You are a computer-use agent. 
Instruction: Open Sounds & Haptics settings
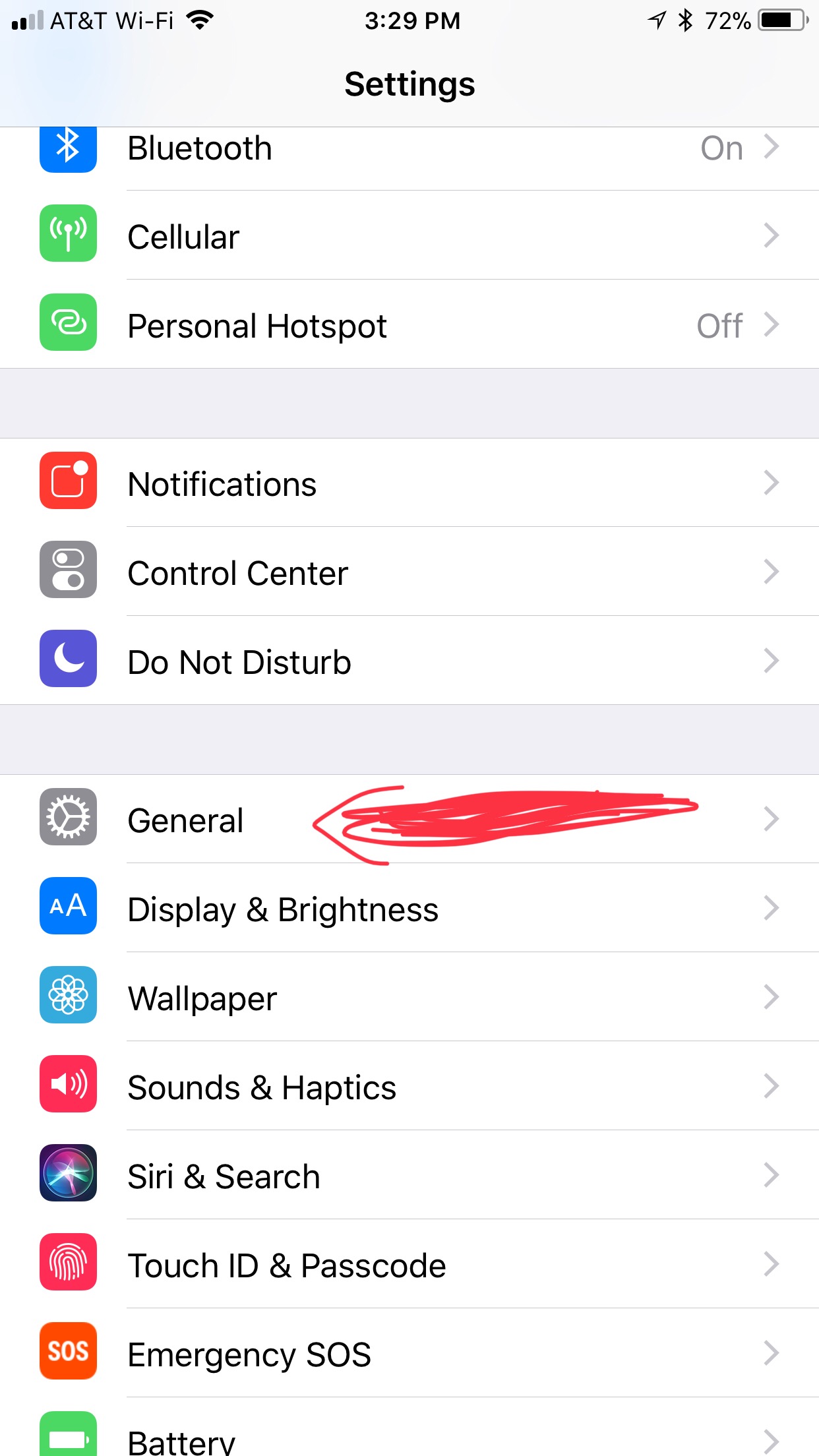[409, 1087]
